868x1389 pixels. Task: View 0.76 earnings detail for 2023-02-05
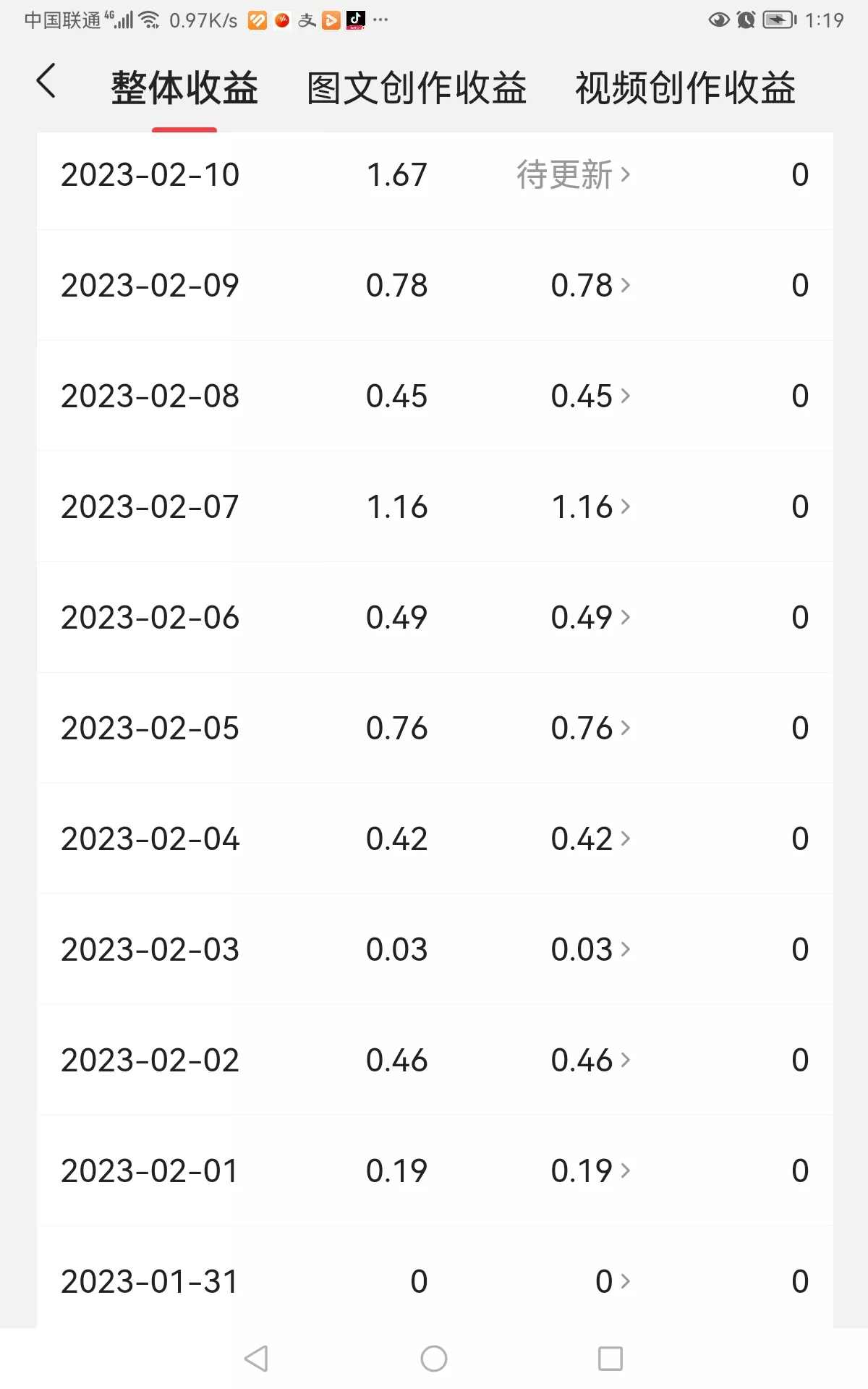pyautogui.click(x=590, y=728)
